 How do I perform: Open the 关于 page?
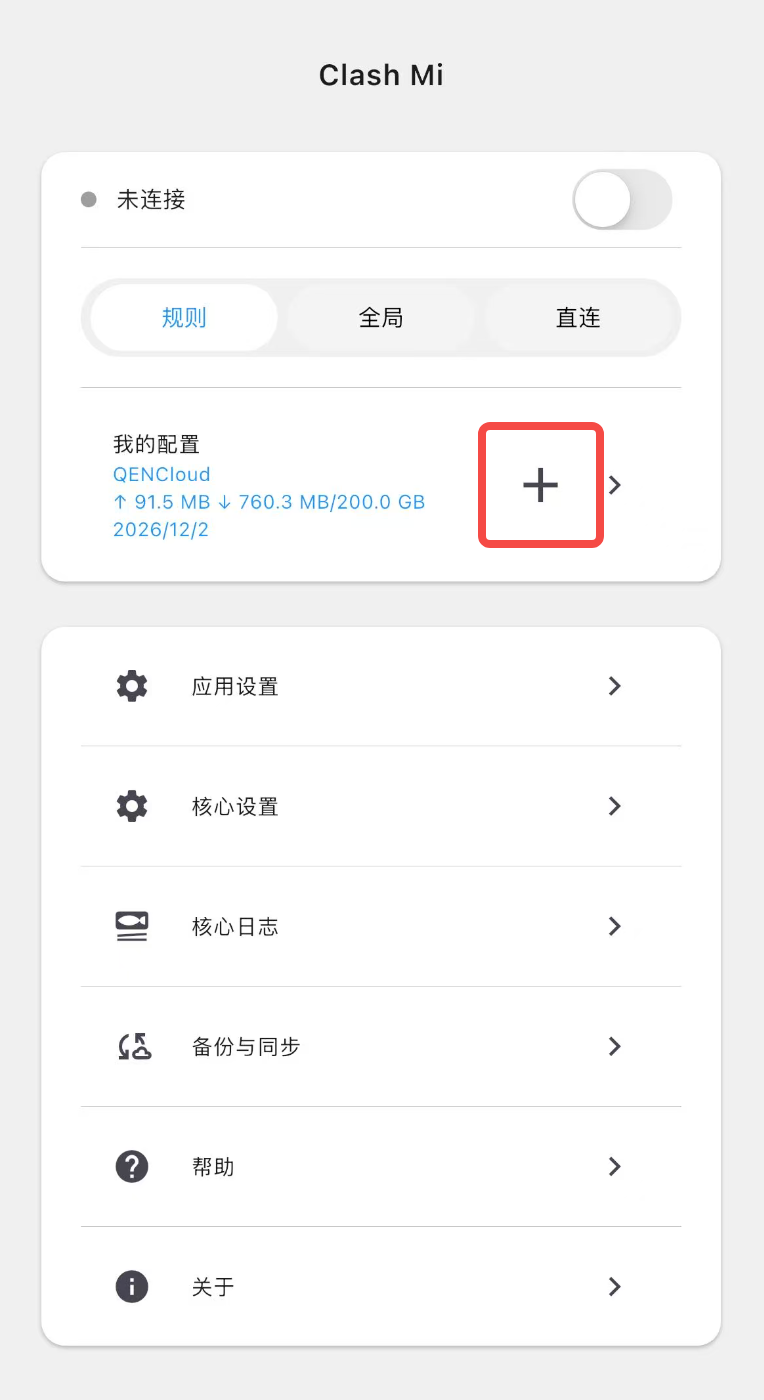tap(381, 1286)
